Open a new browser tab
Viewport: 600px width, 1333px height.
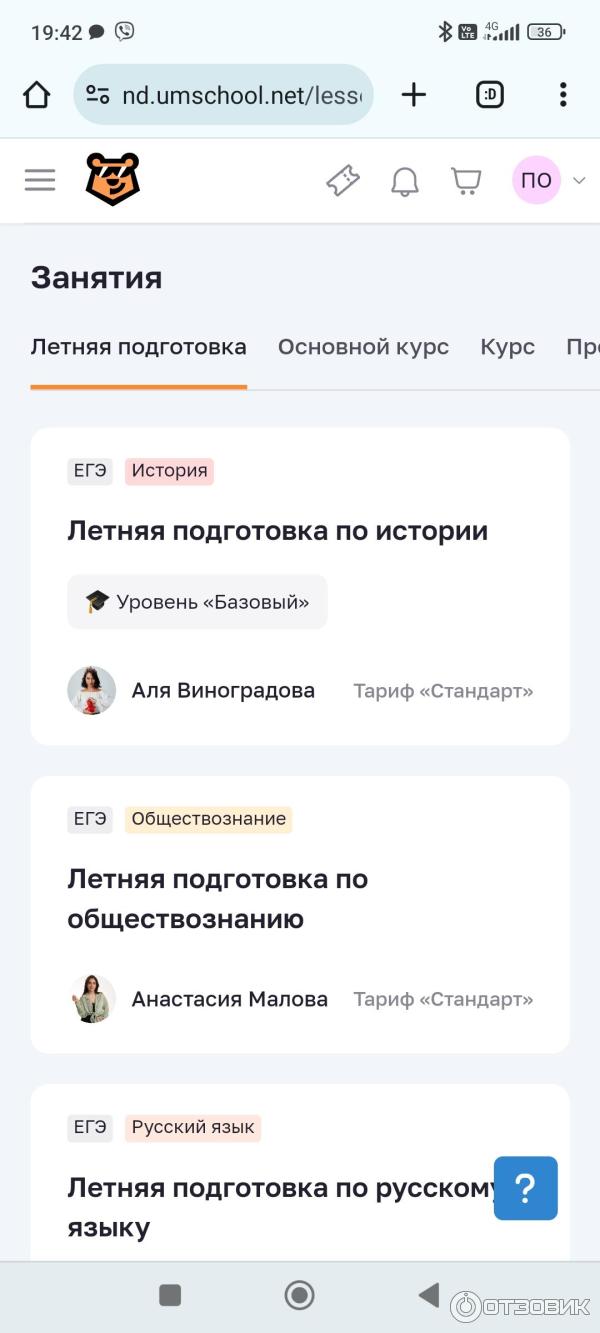(413, 95)
